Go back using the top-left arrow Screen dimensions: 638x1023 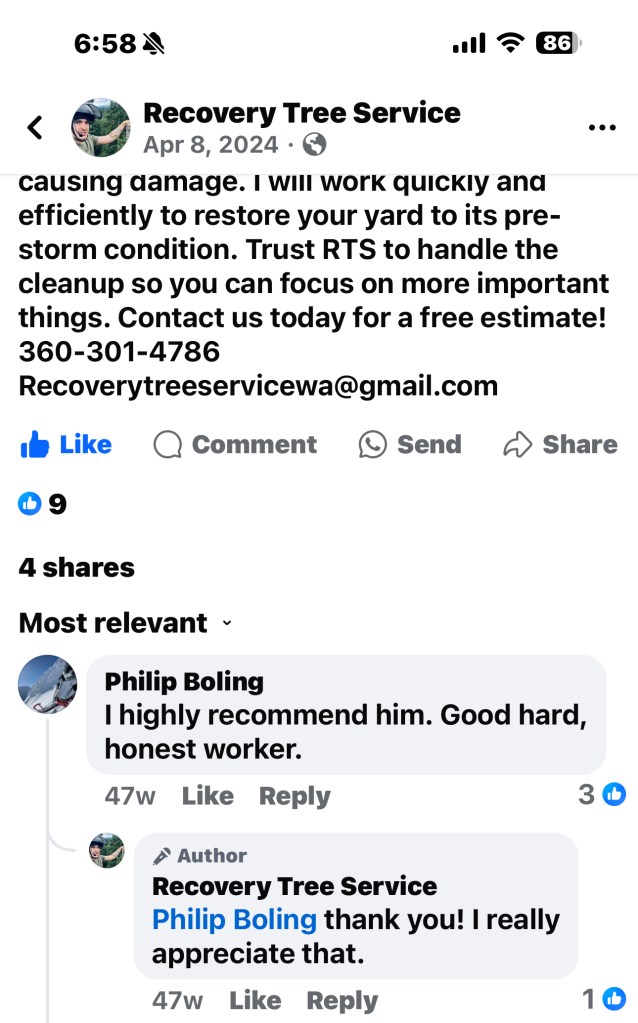35,127
